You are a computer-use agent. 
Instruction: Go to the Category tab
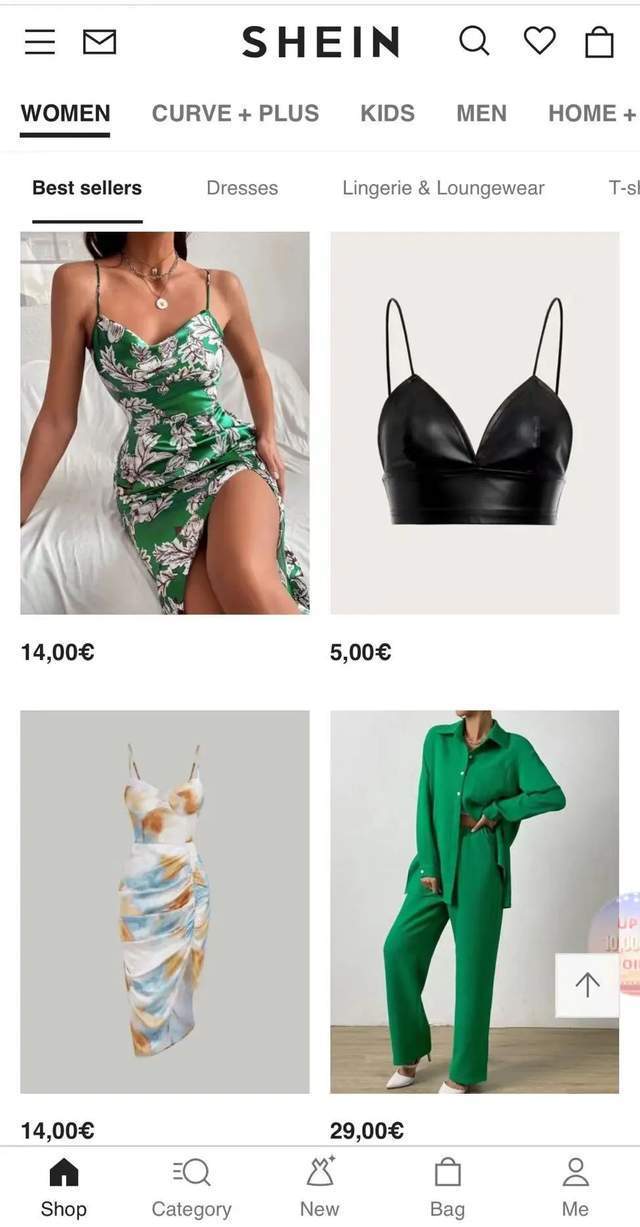[x=191, y=1188]
